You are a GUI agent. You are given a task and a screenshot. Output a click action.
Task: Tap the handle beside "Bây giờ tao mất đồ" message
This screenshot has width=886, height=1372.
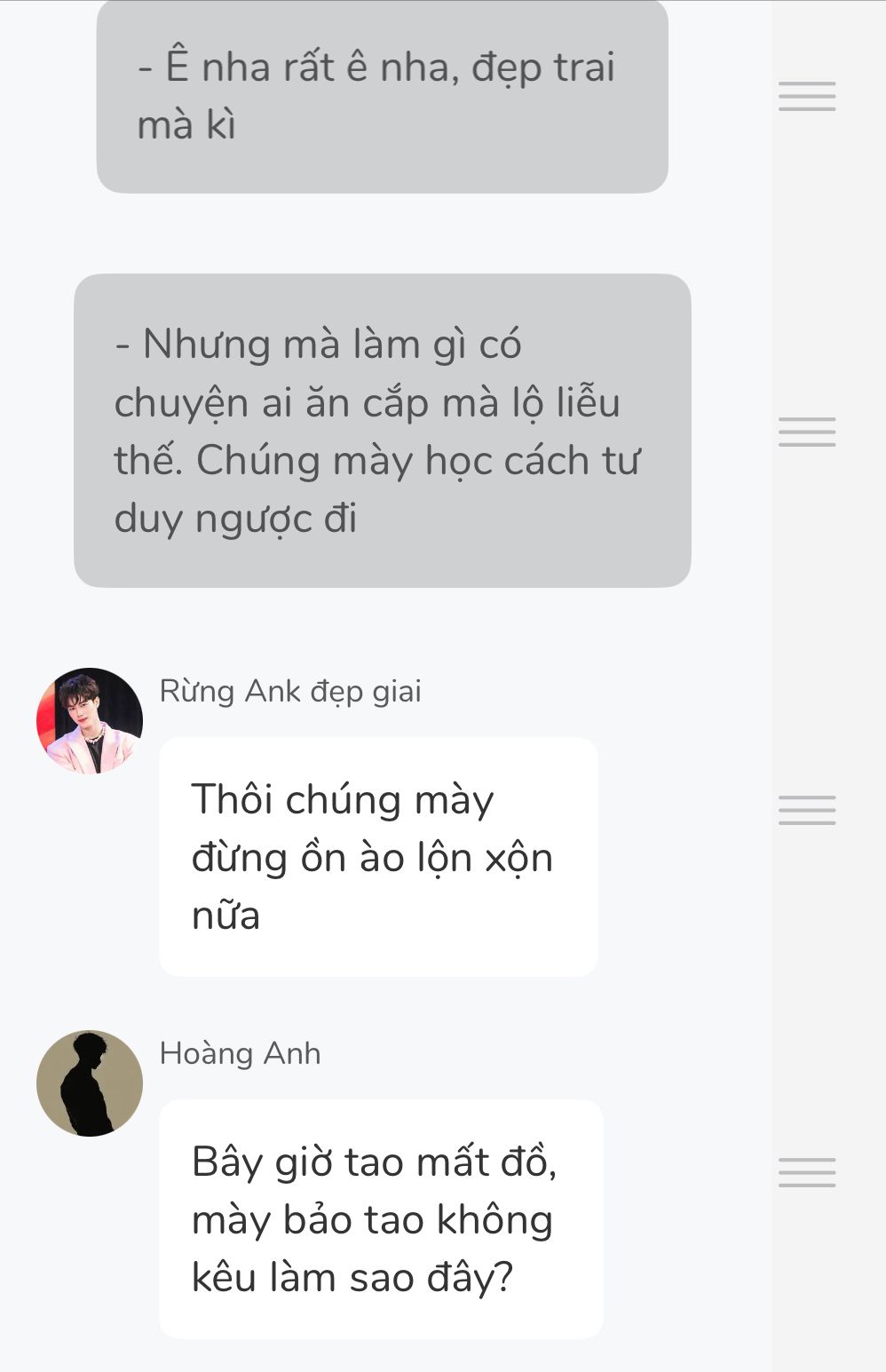[807, 1172]
